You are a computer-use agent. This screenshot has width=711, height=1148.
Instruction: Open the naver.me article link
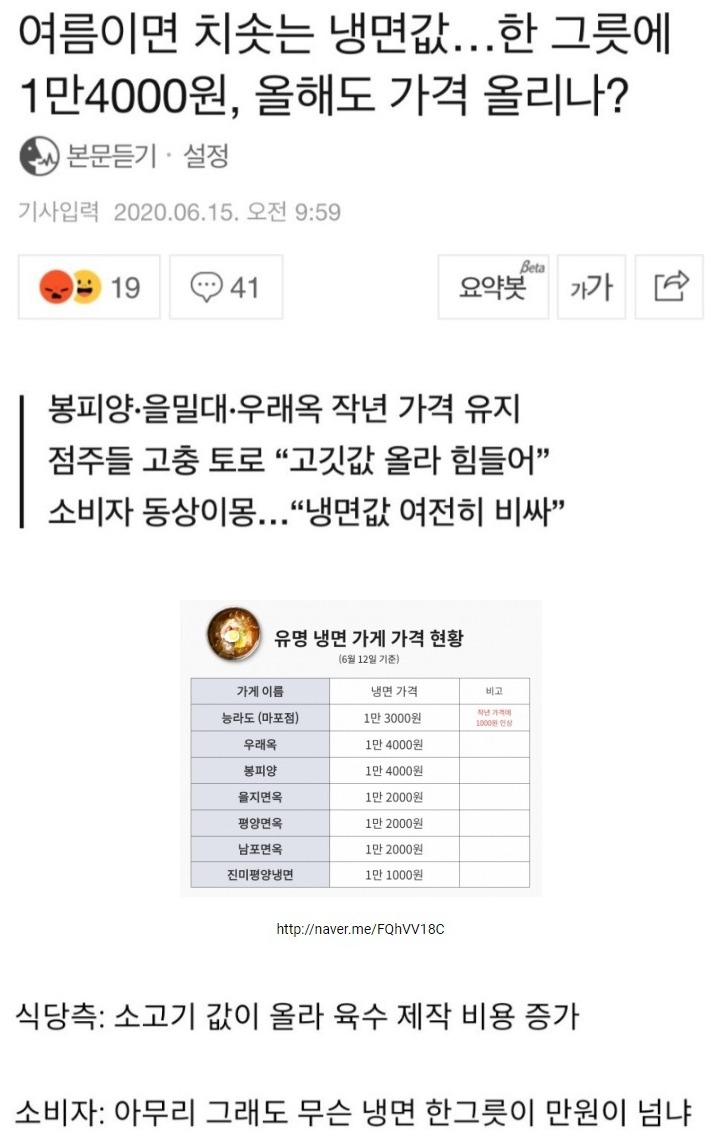pyautogui.click(x=360, y=929)
